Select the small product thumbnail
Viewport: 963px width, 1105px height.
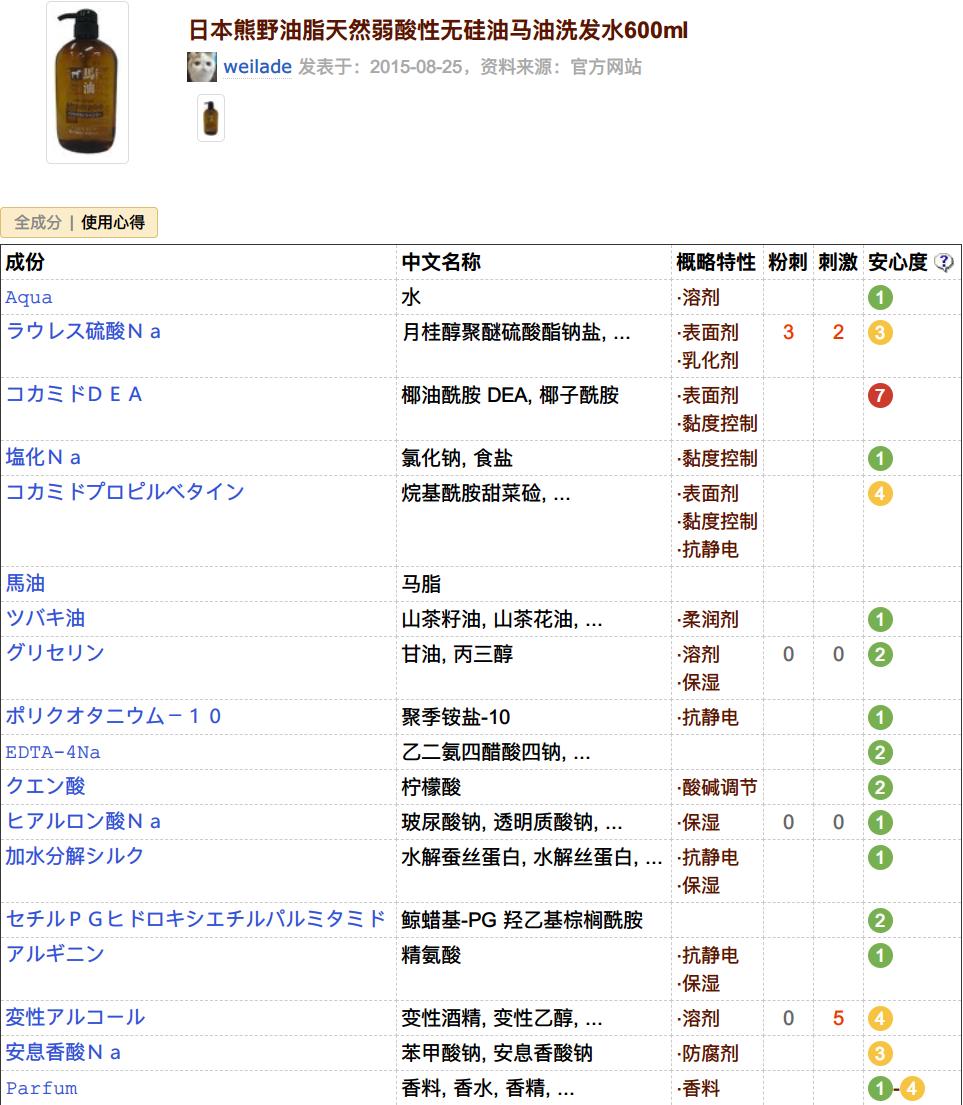pos(210,118)
